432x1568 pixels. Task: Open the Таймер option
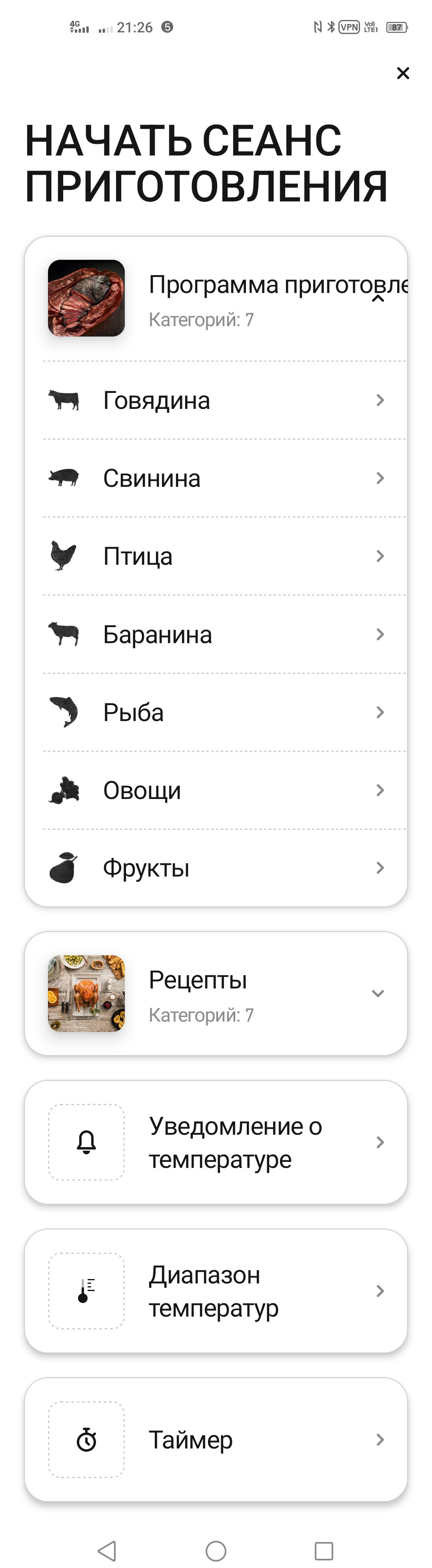[x=216, y=1440]
